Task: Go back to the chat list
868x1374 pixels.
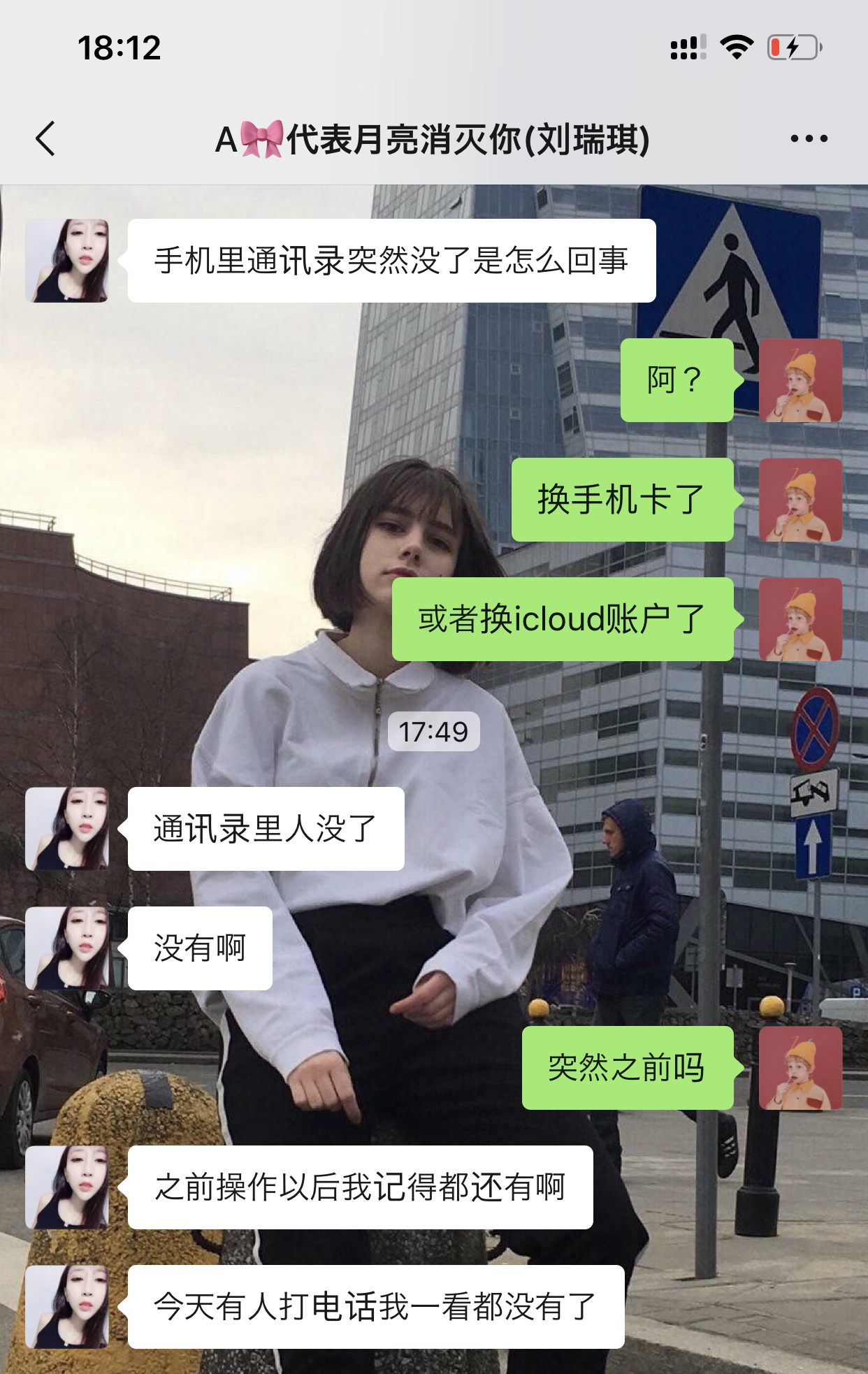Action: tap(46, 138)
